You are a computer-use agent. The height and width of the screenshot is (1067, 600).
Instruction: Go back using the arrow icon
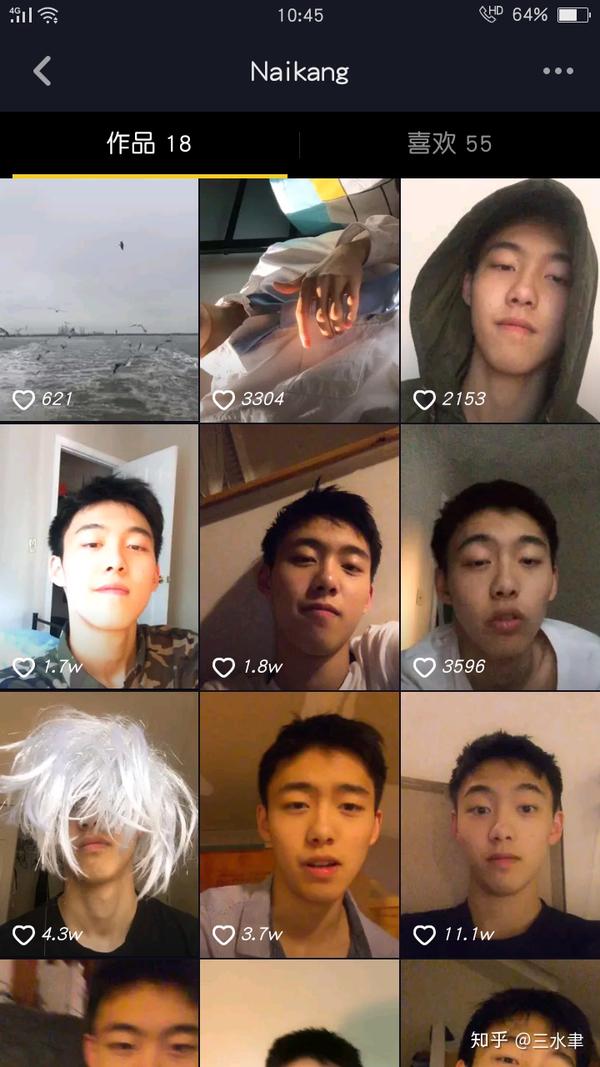point(42,71)
